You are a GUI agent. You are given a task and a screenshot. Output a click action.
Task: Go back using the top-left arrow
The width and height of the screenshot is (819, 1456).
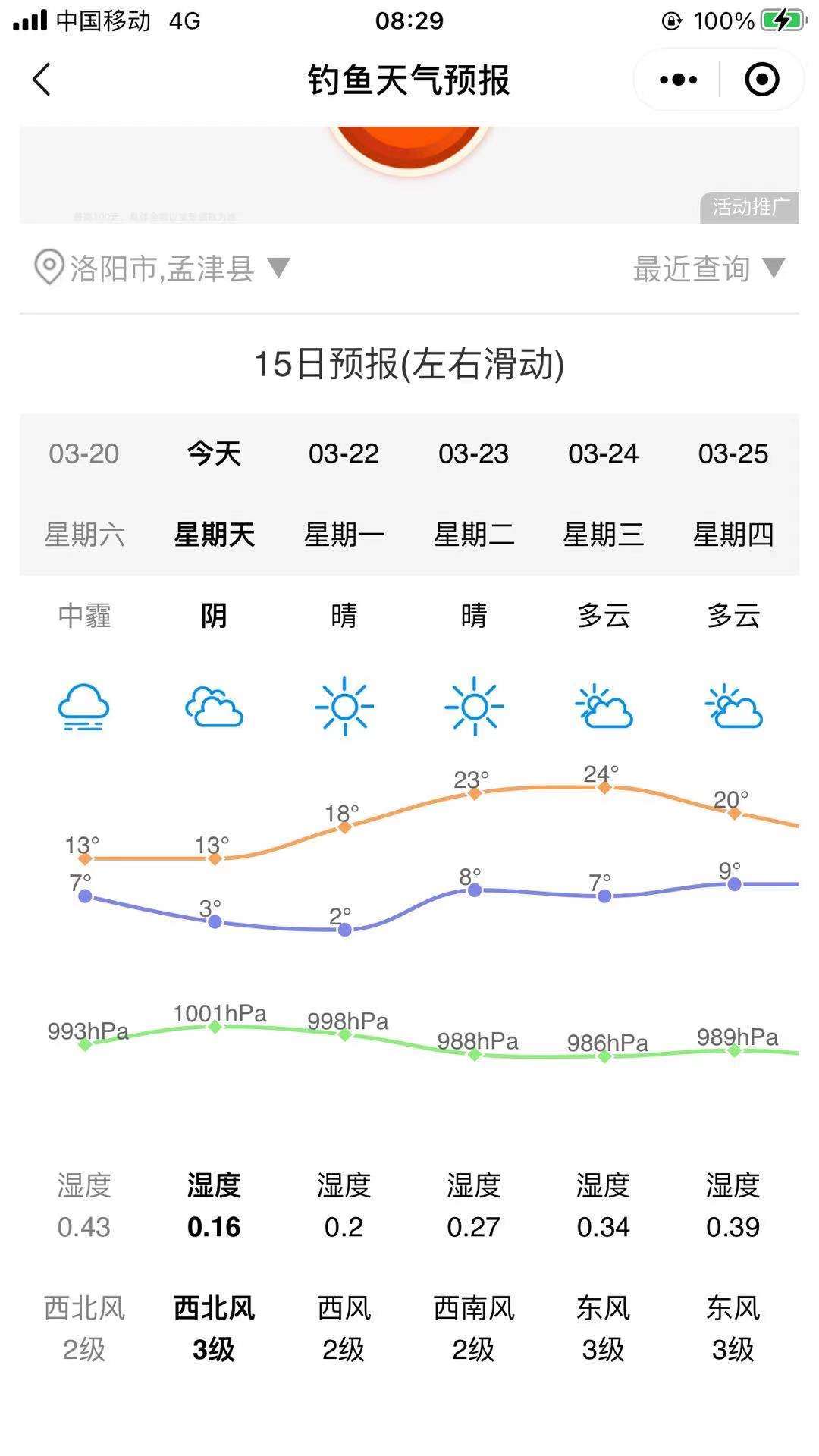click(x=42, y=80)
